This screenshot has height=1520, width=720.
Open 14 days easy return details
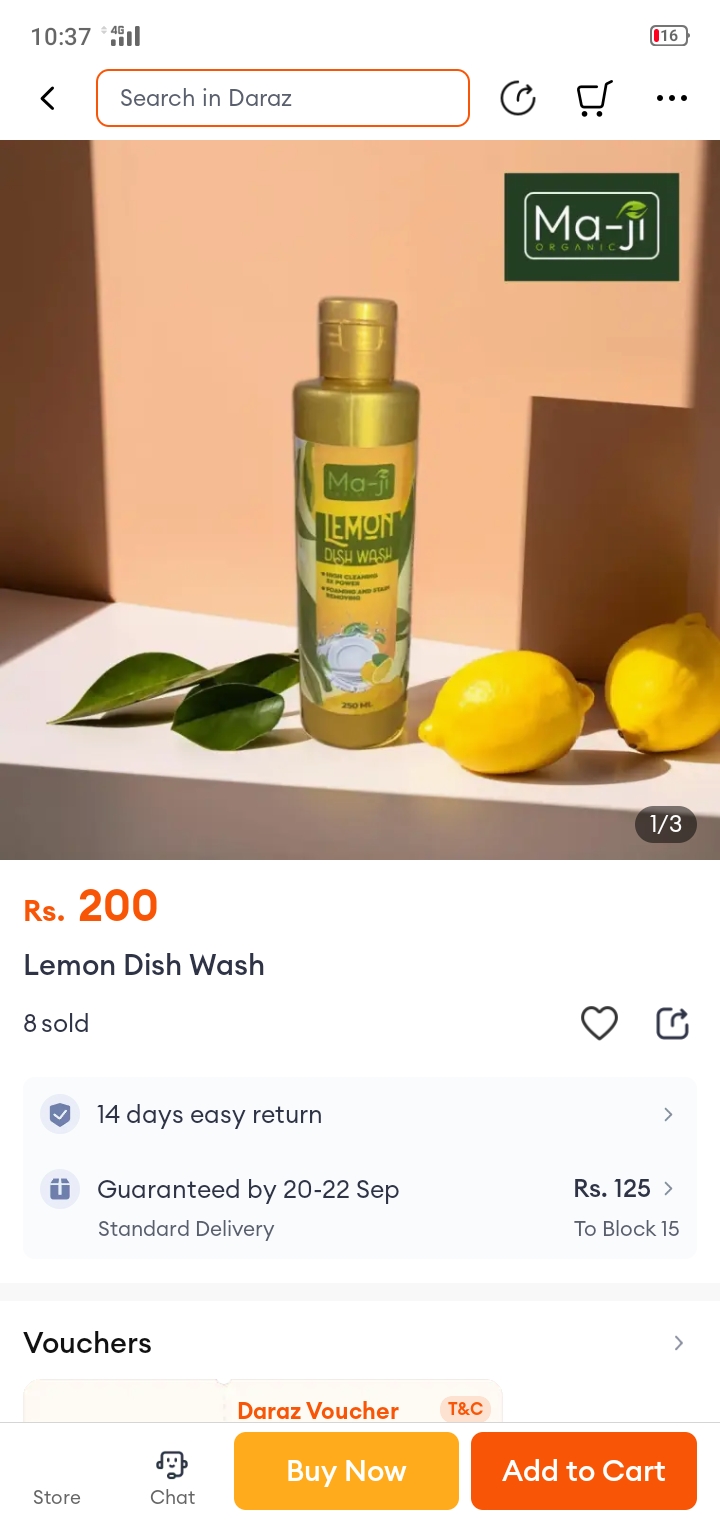coord(360,1114)
